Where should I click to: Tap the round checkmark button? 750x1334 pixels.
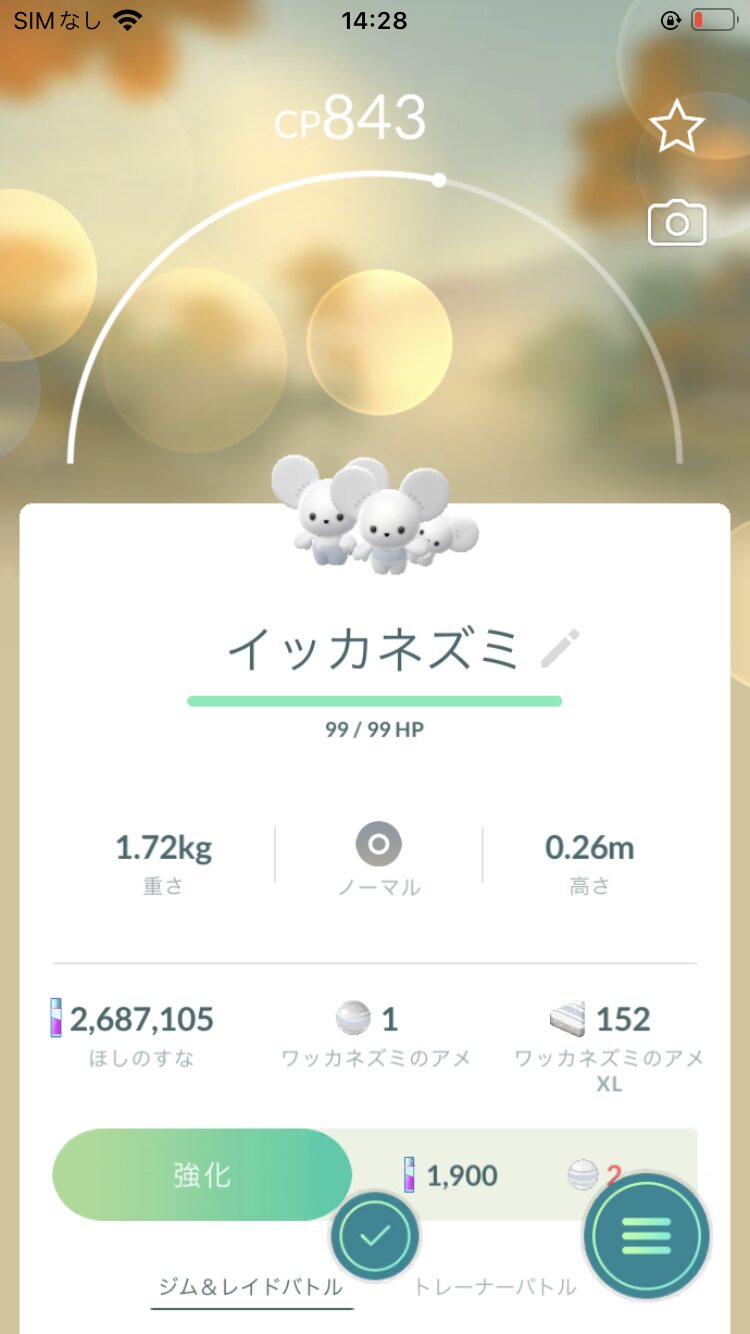pos(375,1237)
